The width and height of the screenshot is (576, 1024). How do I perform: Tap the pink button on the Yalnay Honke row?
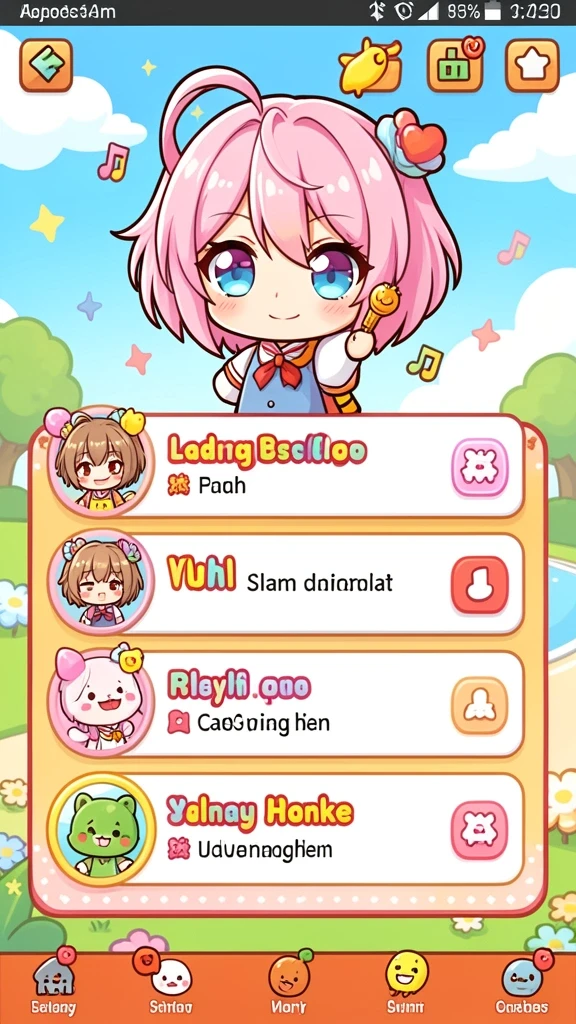click(479, 830)
